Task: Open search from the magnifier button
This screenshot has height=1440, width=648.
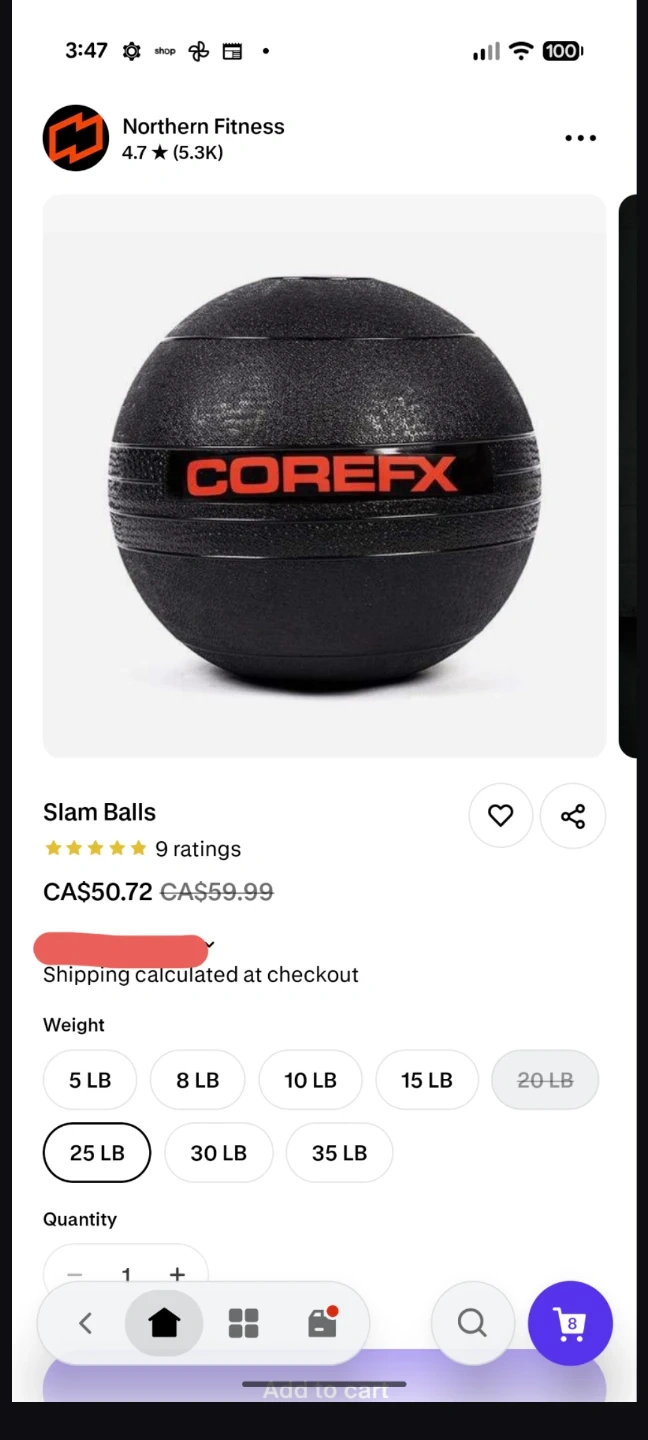Action: (x=472, y=1323)
